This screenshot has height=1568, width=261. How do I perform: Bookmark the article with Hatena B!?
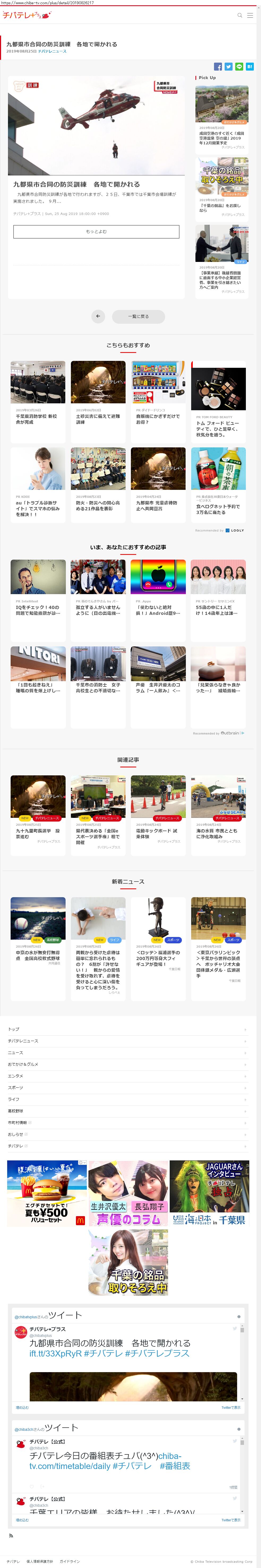249,66
